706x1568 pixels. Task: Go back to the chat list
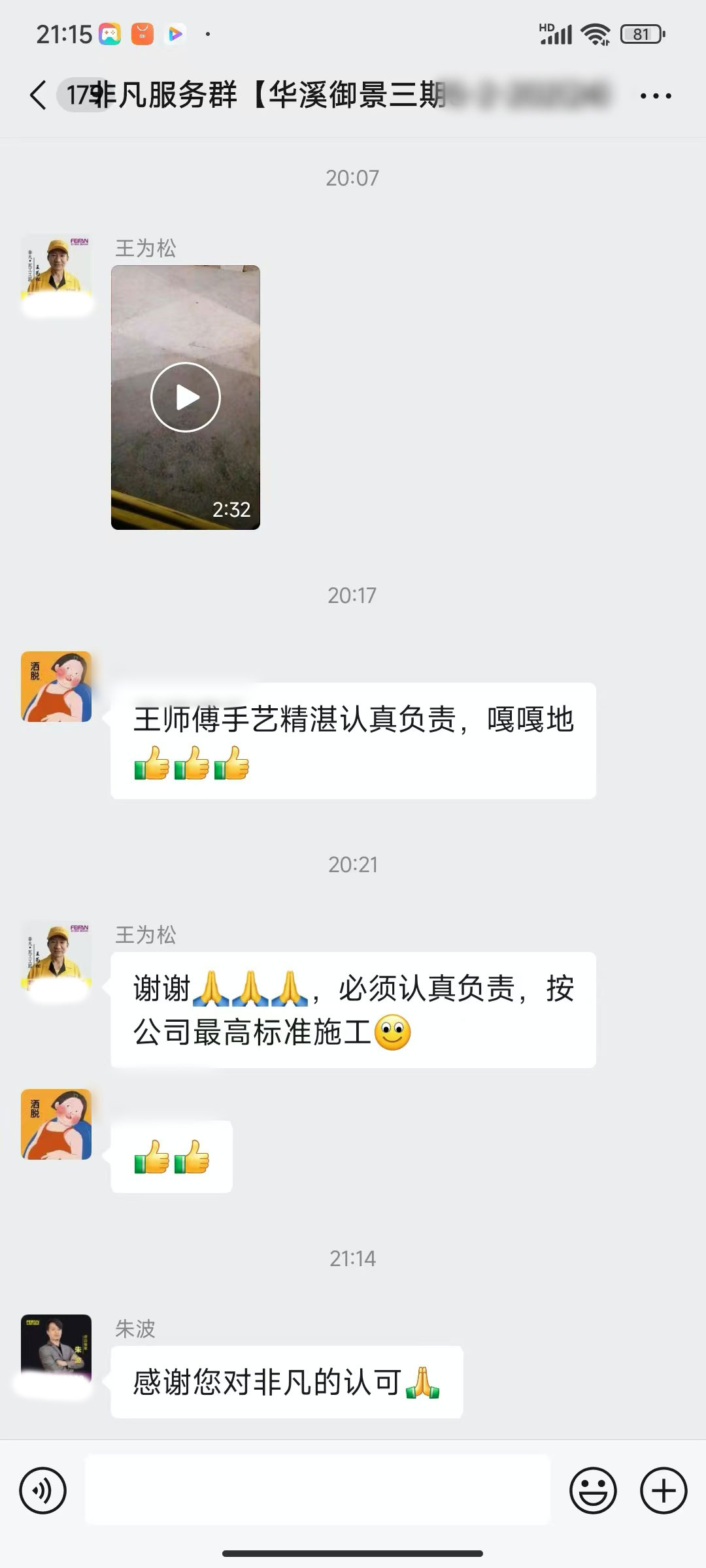[x=38, y=95]
